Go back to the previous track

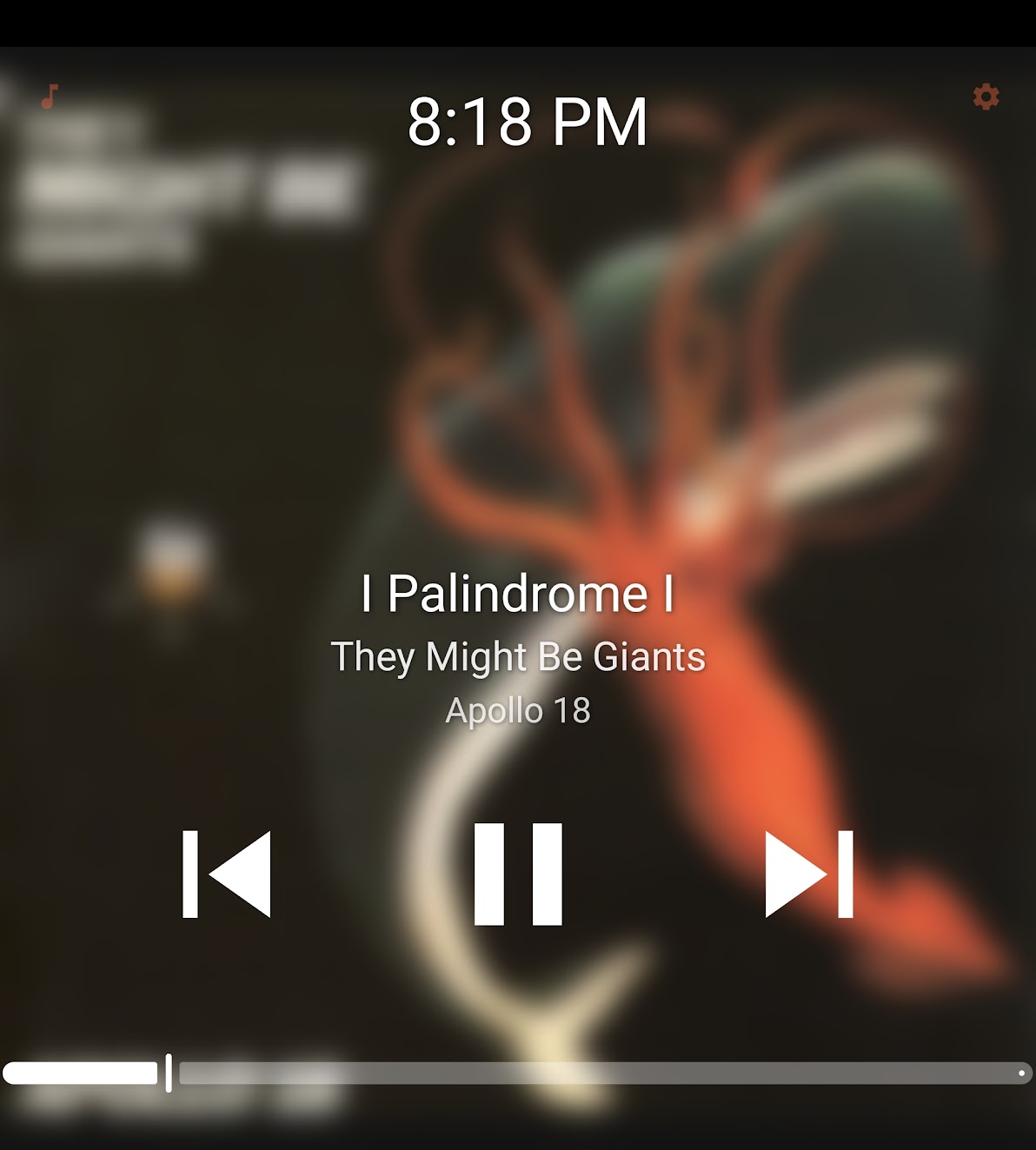(x=227, y=874)
